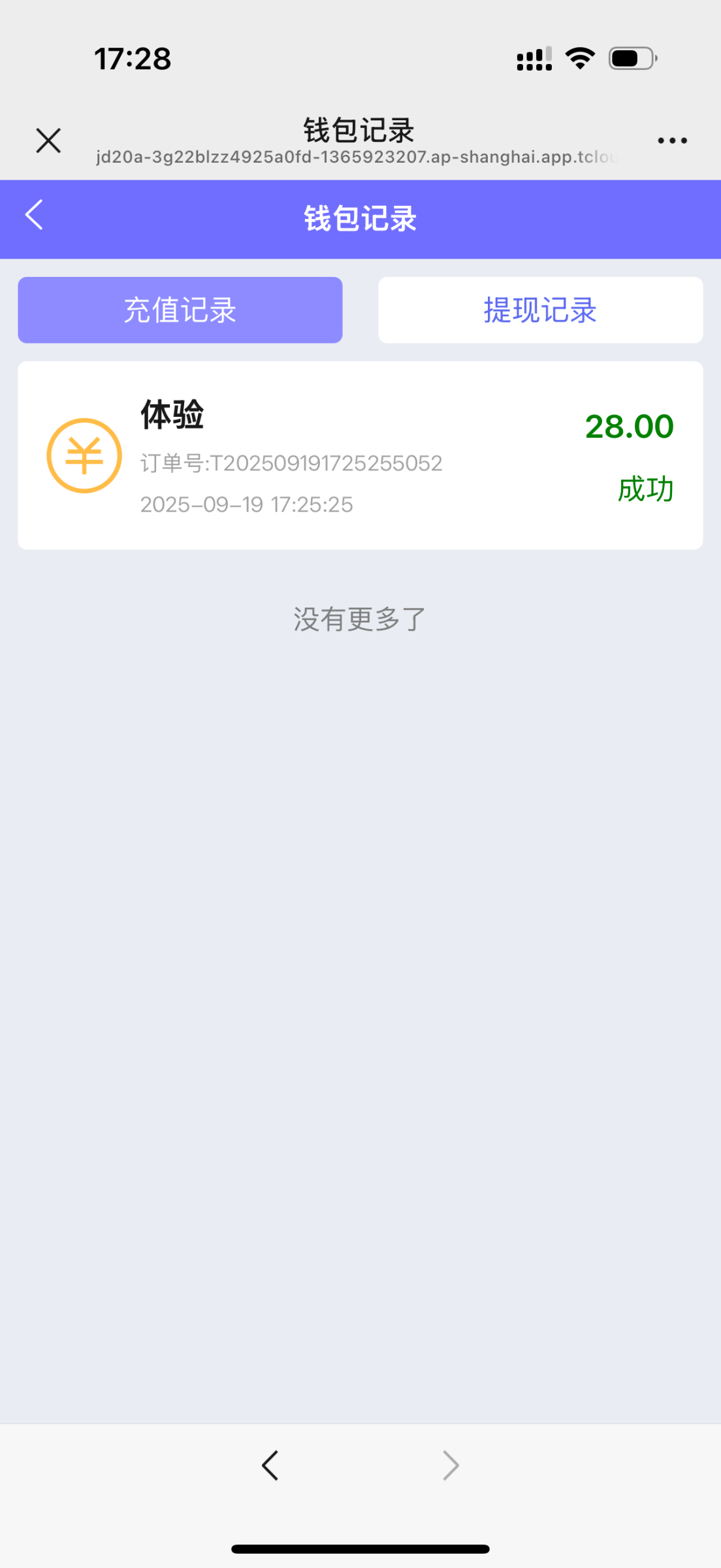The image size is (721, 1568).
Task: Tap the battery icon in status bar
Action: 631,58
